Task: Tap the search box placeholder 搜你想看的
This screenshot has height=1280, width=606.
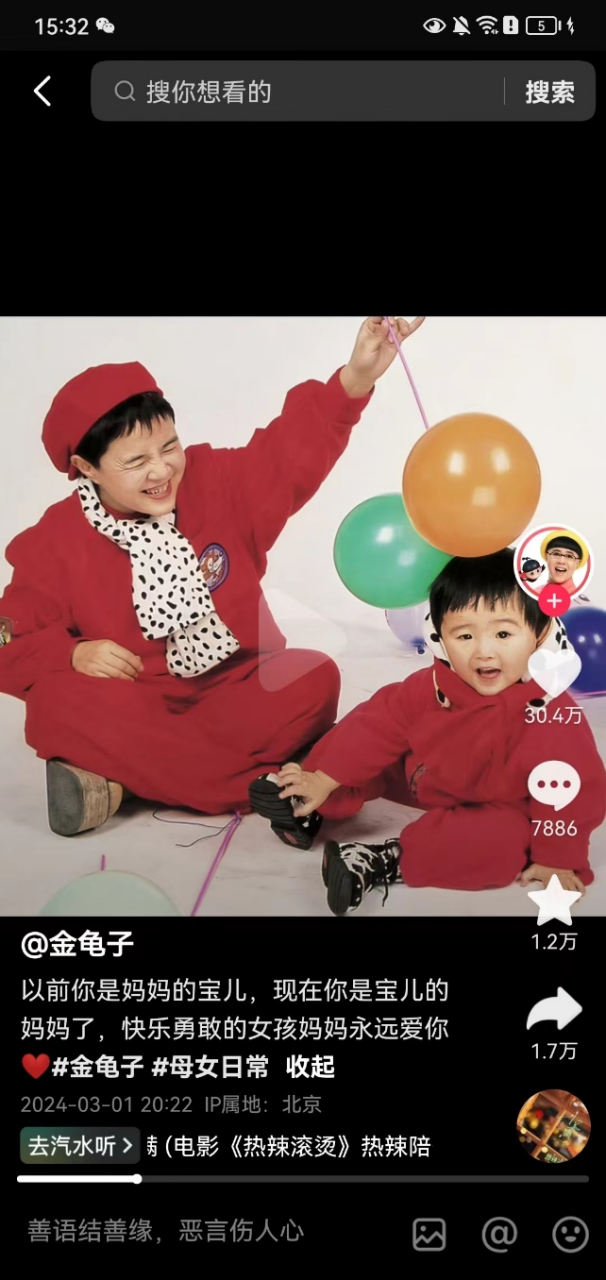Action: click(208, 92)
